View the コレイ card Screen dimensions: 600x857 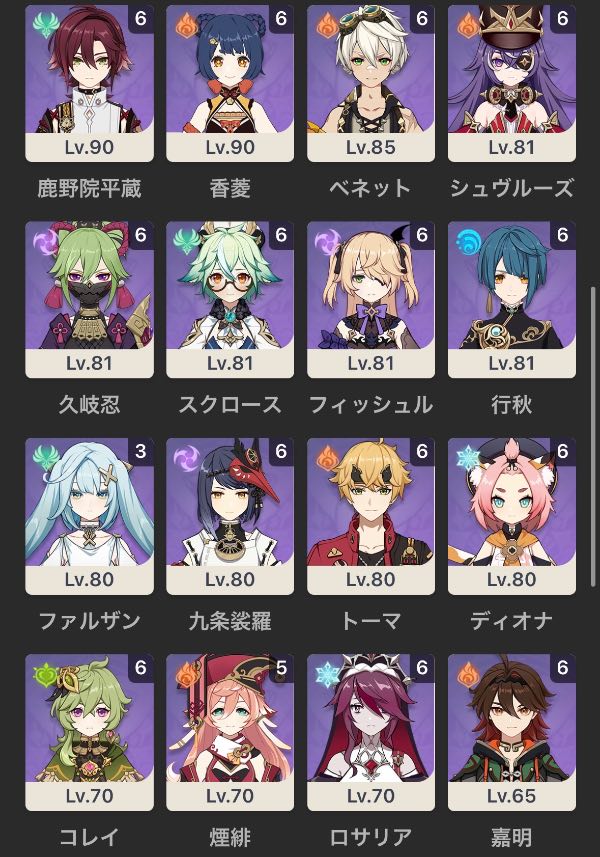click(x=89, y=732)
